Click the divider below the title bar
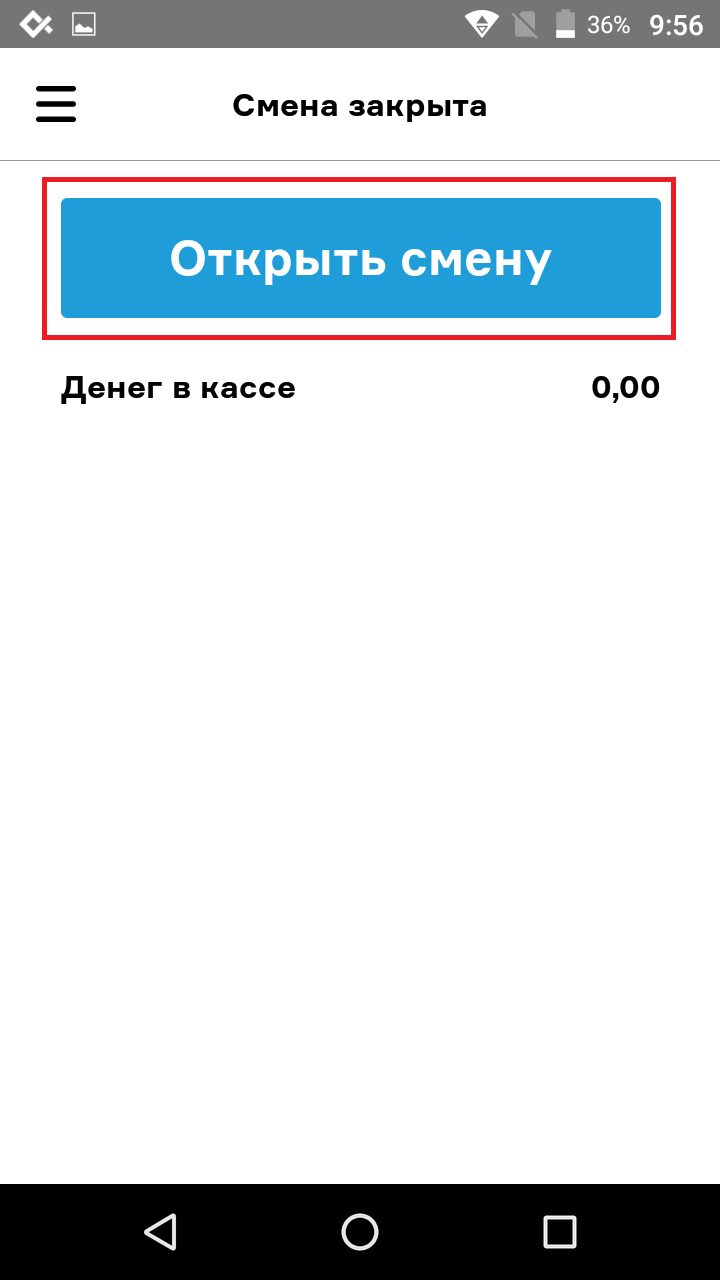 tap(360, 156)
